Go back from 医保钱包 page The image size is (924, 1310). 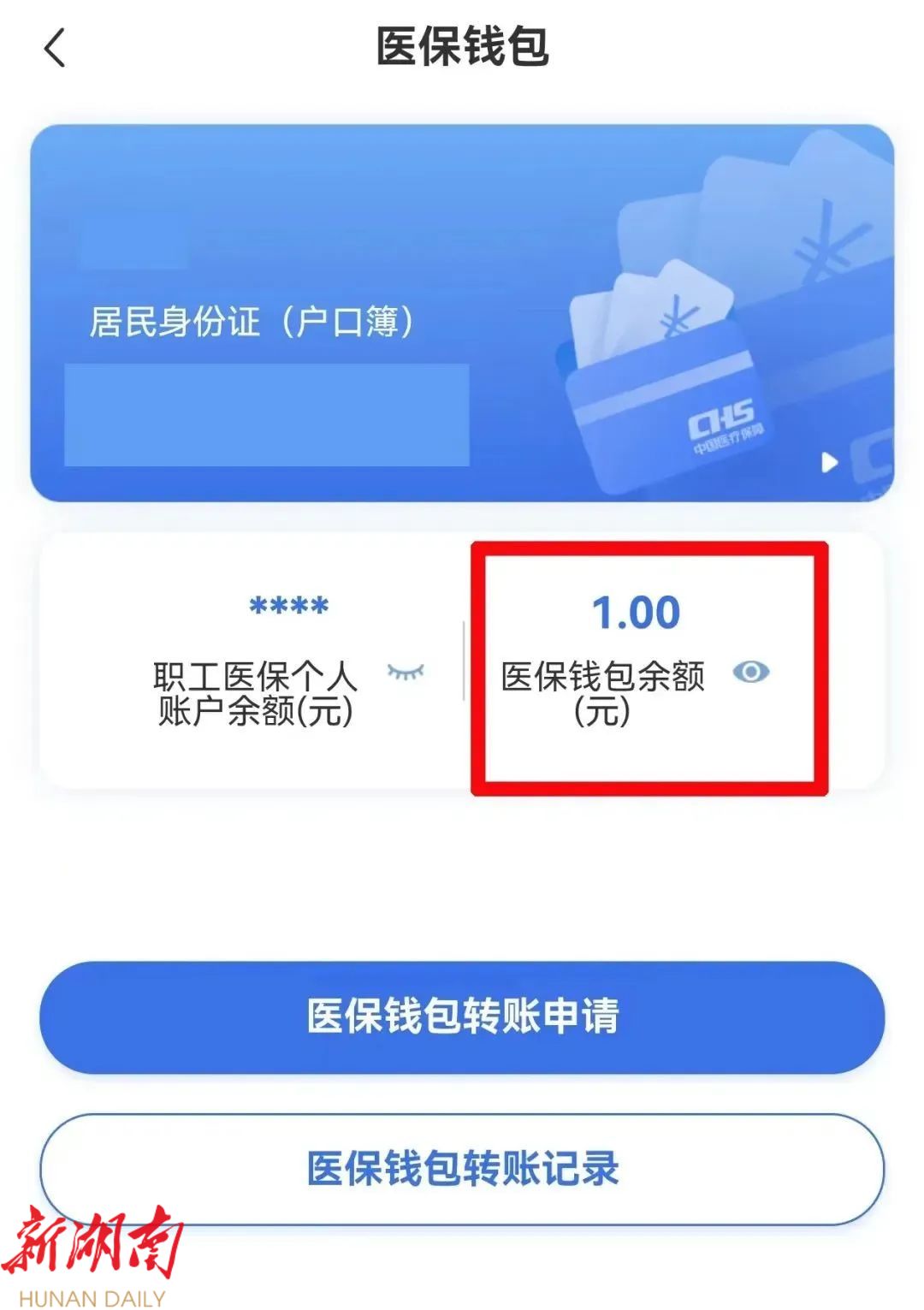pyautogui.click(x=55, y=47)
